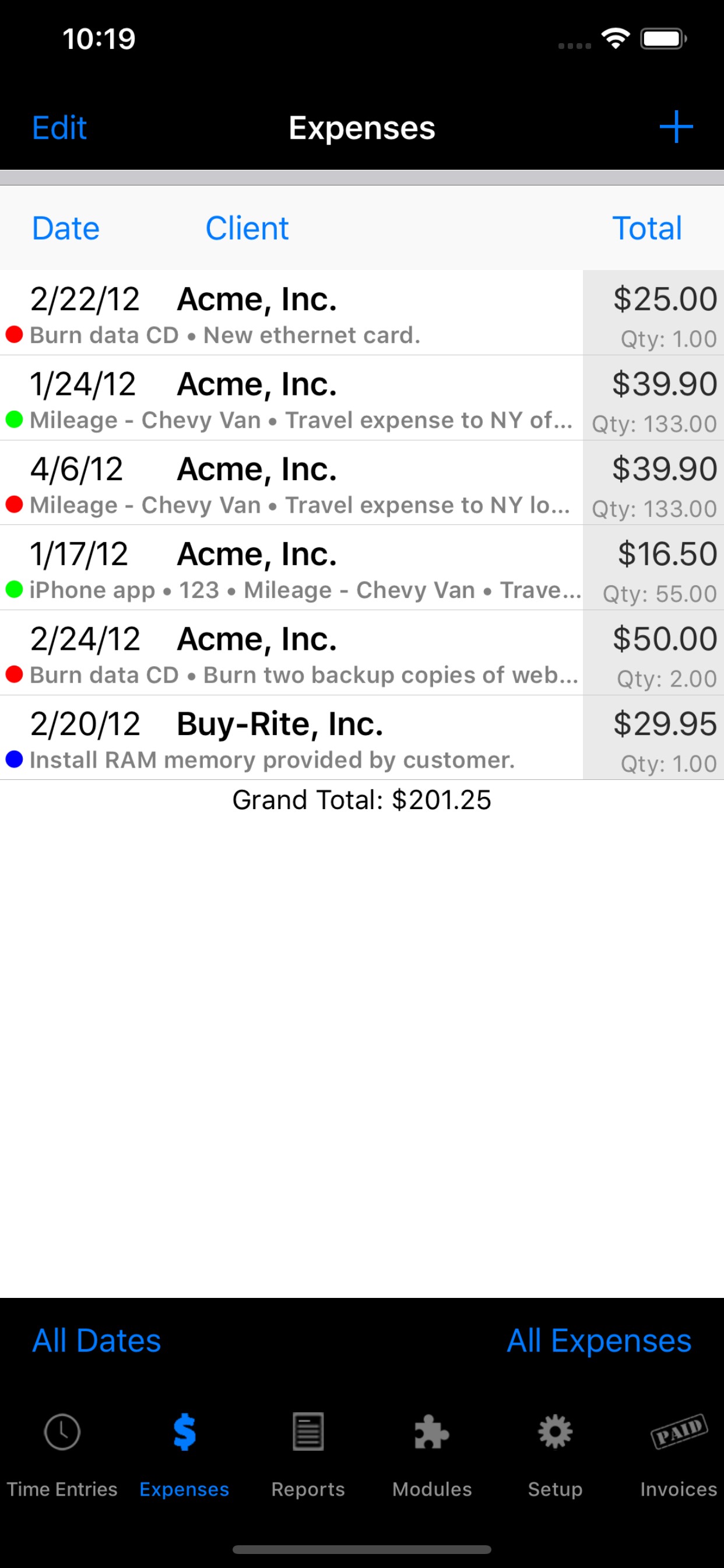724x1568 pixels.
Task: Go to the Modules tab
Action: [x=432, y=1455]
